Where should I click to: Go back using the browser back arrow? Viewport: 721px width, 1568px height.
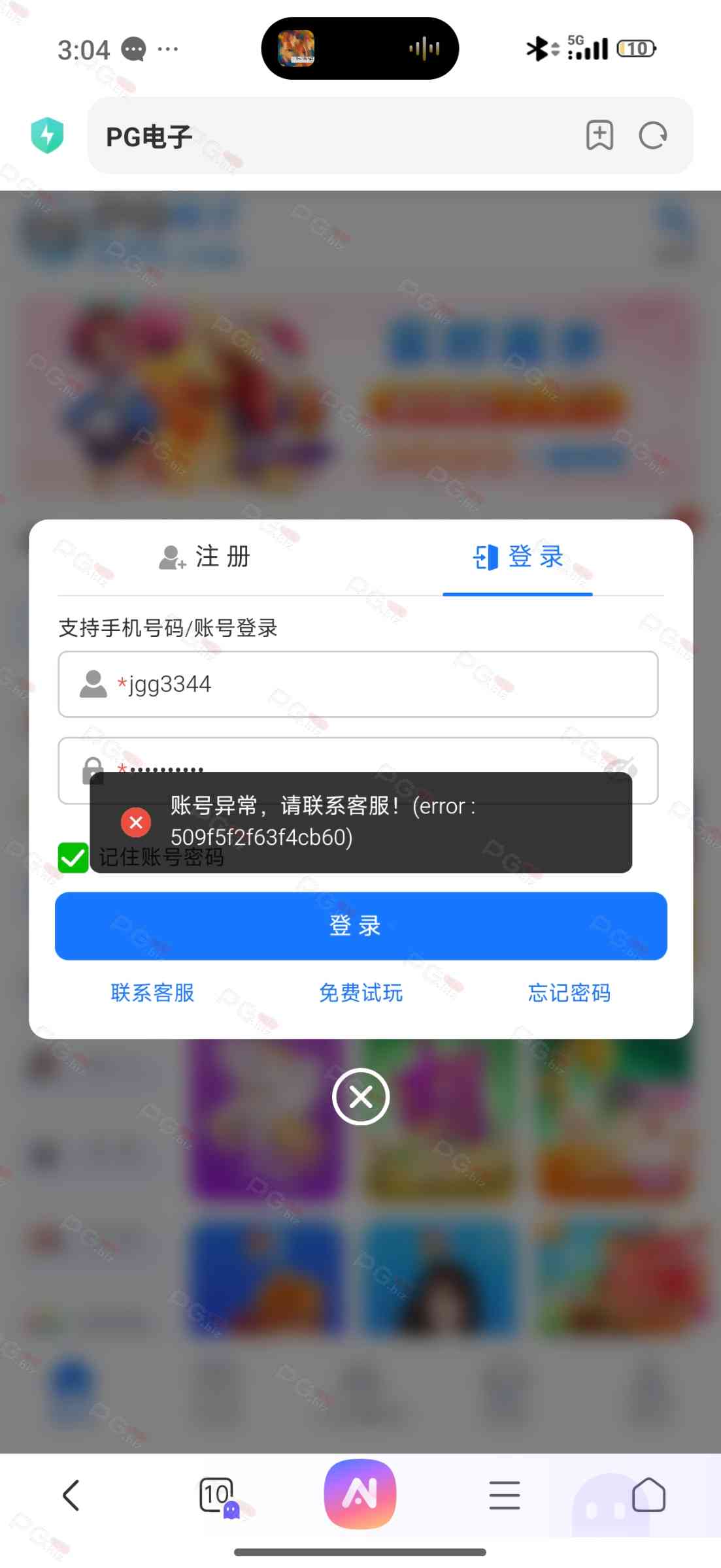pos(71,1495)
